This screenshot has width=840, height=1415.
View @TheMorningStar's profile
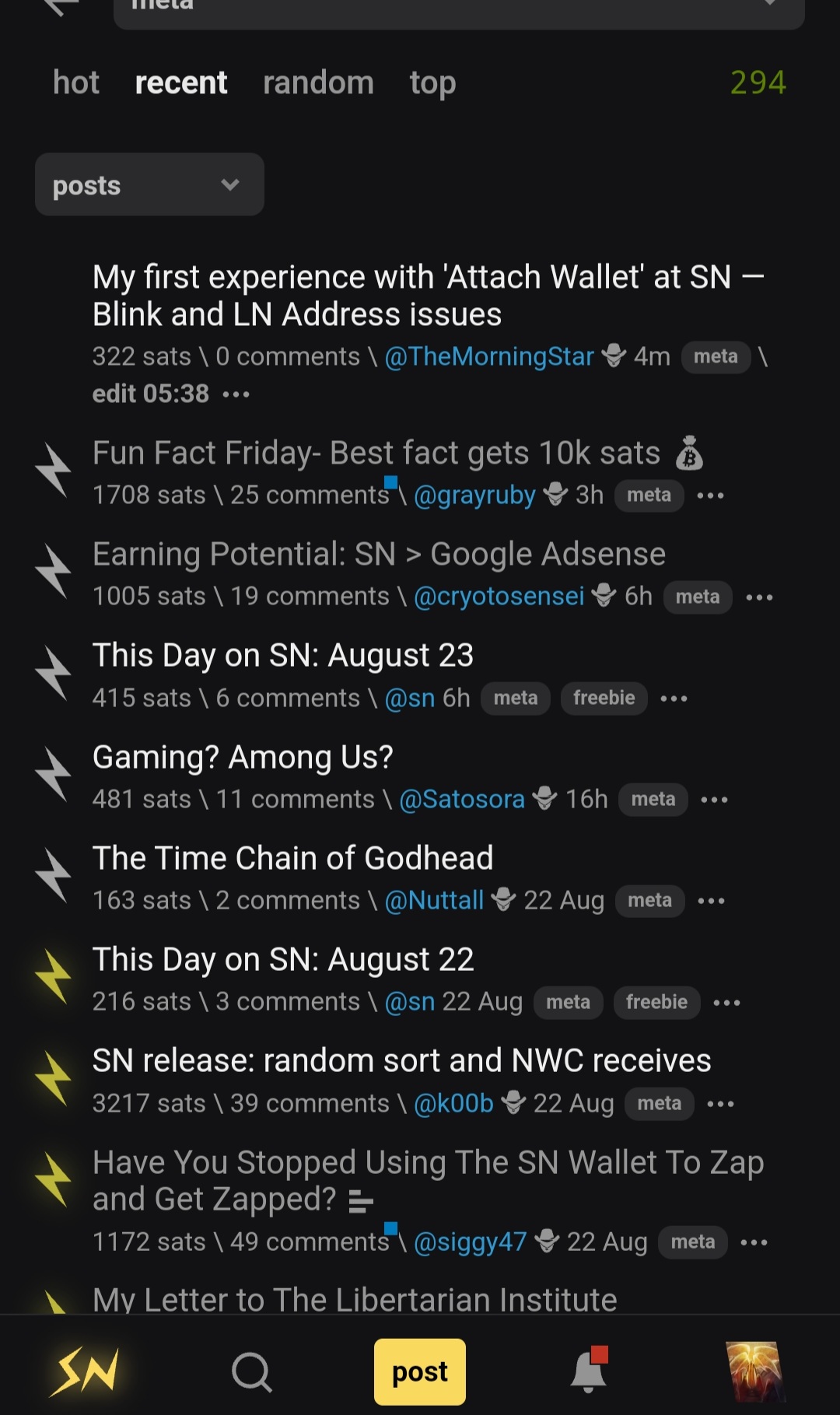489,356
